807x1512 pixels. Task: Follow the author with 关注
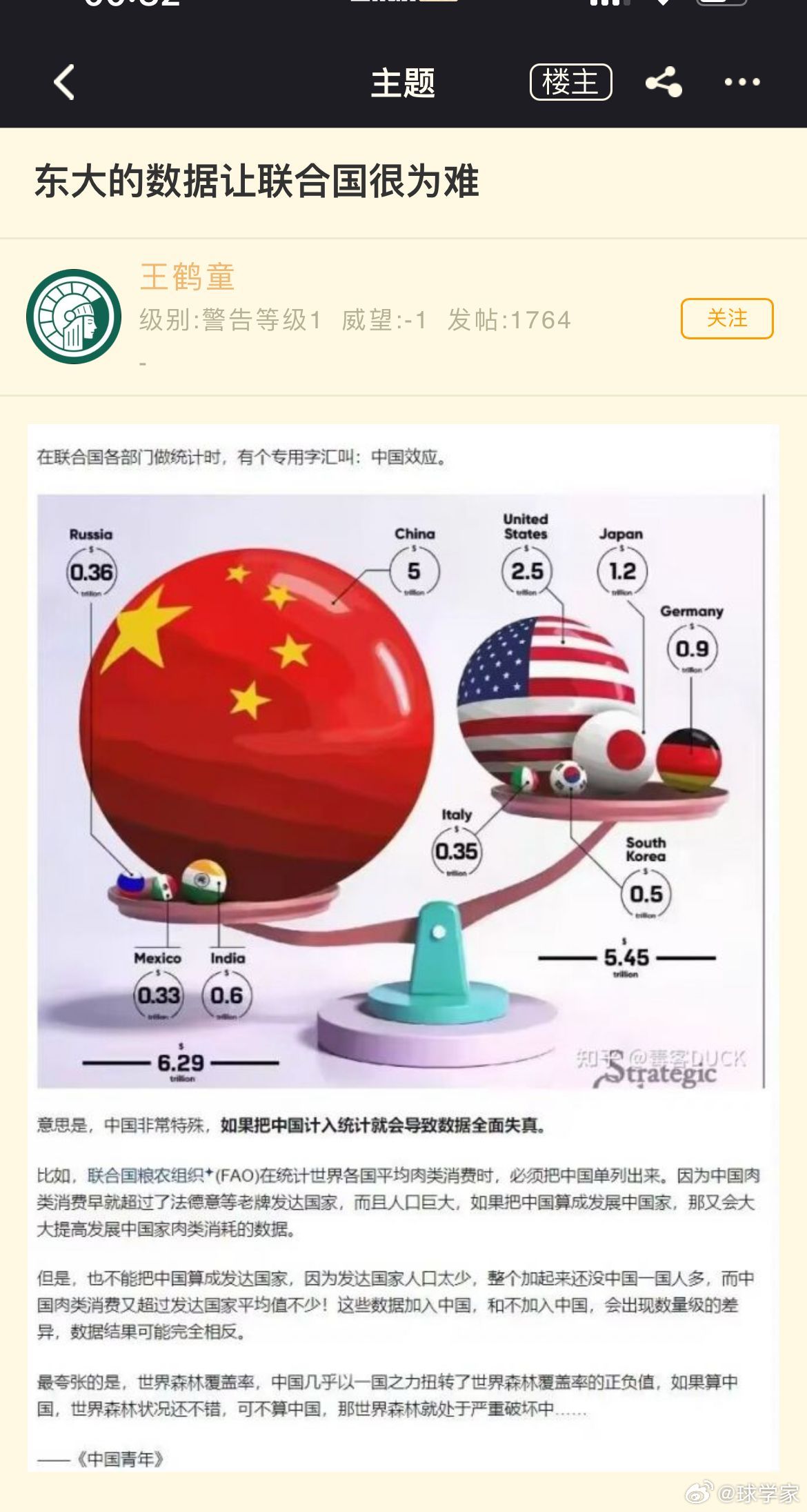(727, 319)
